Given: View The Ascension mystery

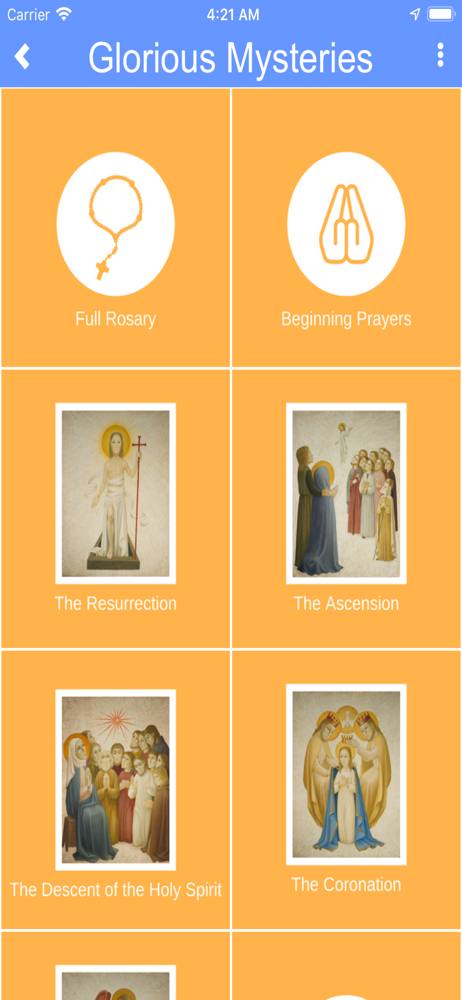Looking at the screenshot, I should click(346, 508).
